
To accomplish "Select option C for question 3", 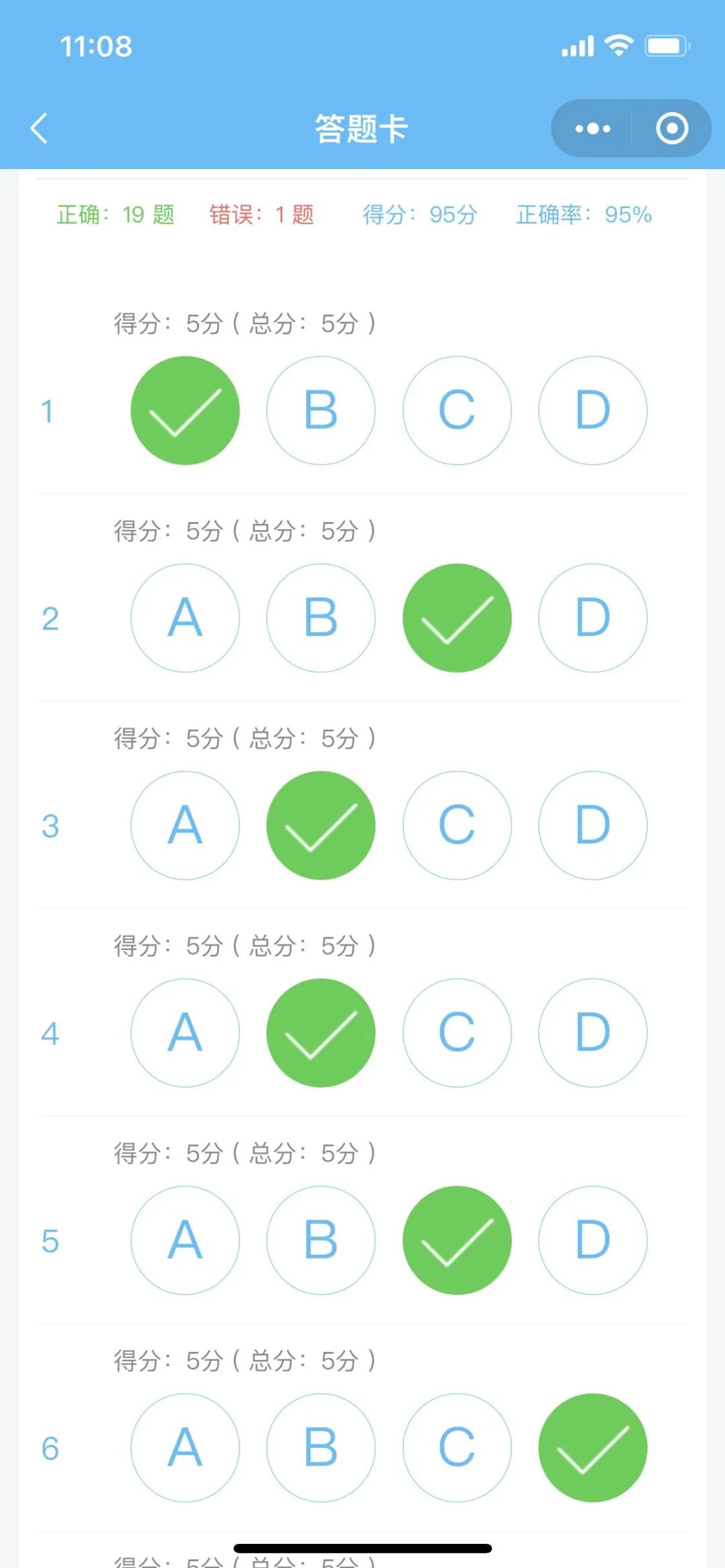I will click(457, 825).
